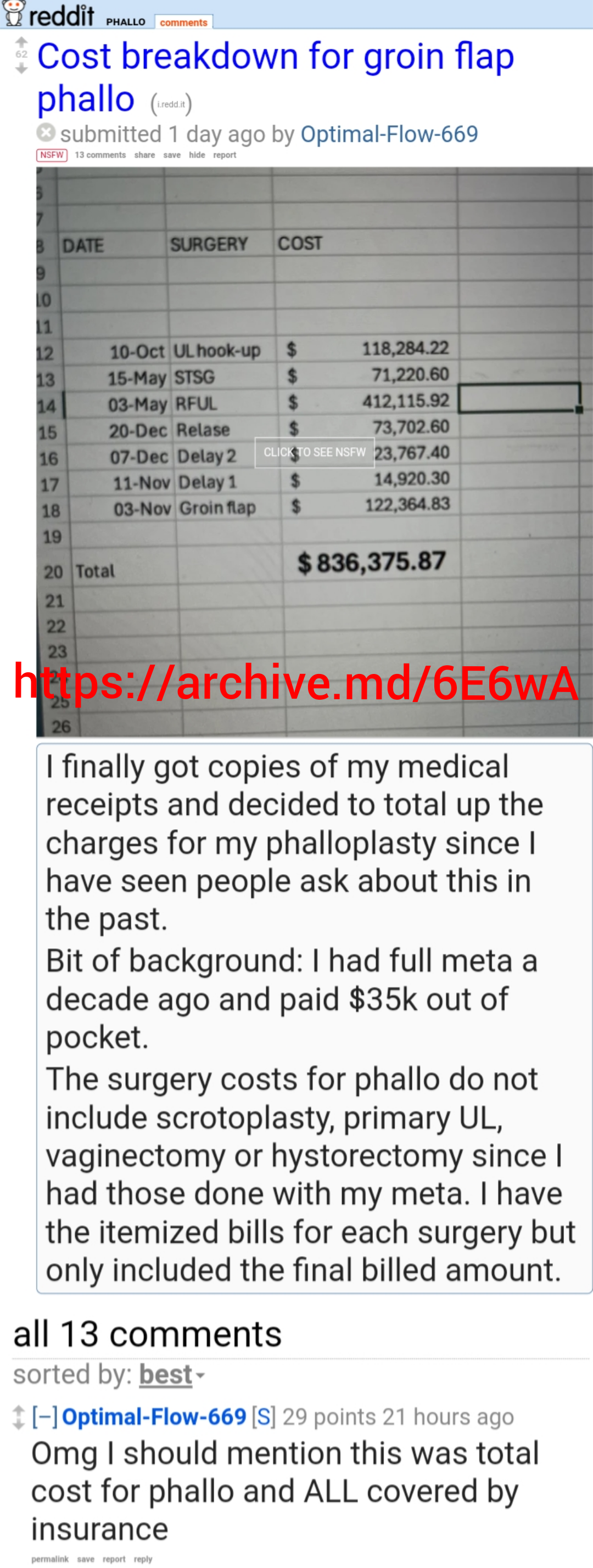Report the post under the title

click(x=225, y=155)
